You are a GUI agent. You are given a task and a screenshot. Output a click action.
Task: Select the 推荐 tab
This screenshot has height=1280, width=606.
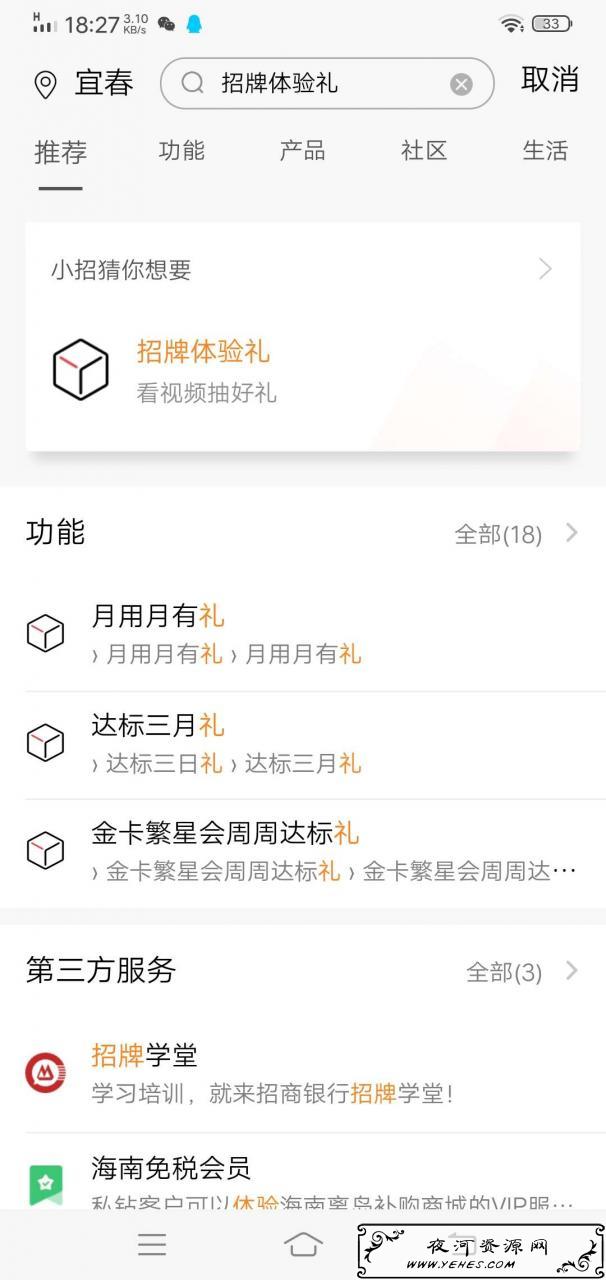click(x=60, y=153)
